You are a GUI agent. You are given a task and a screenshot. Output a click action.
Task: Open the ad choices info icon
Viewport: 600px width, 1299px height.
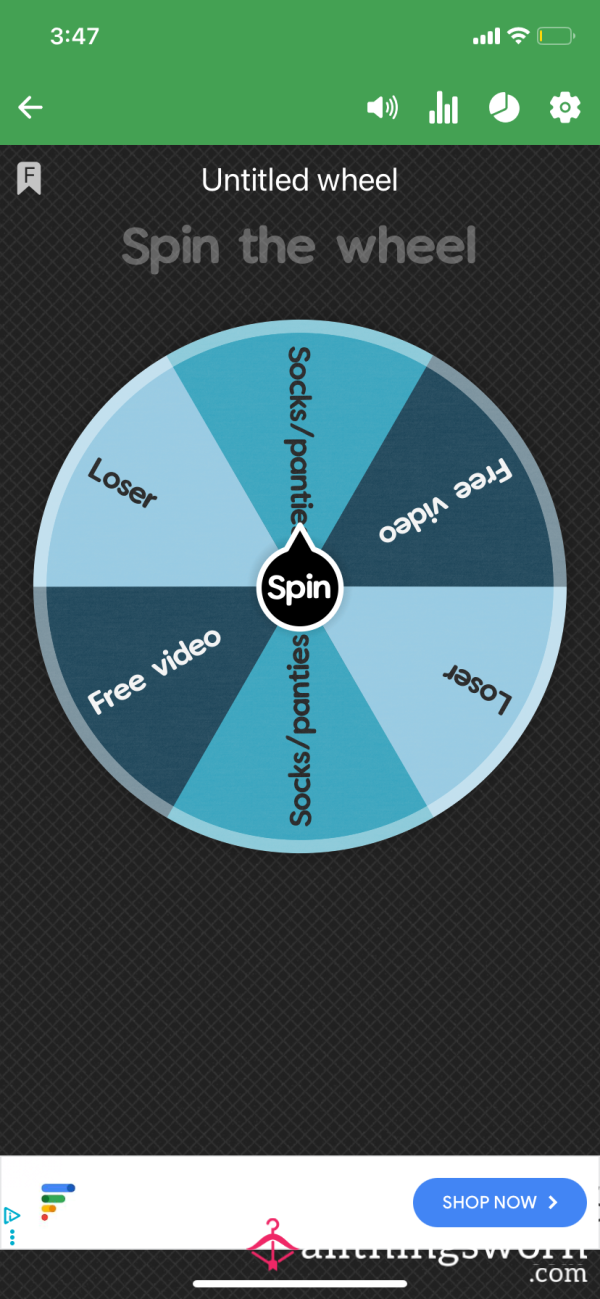pyautogui.click(x=11, y=1216)
